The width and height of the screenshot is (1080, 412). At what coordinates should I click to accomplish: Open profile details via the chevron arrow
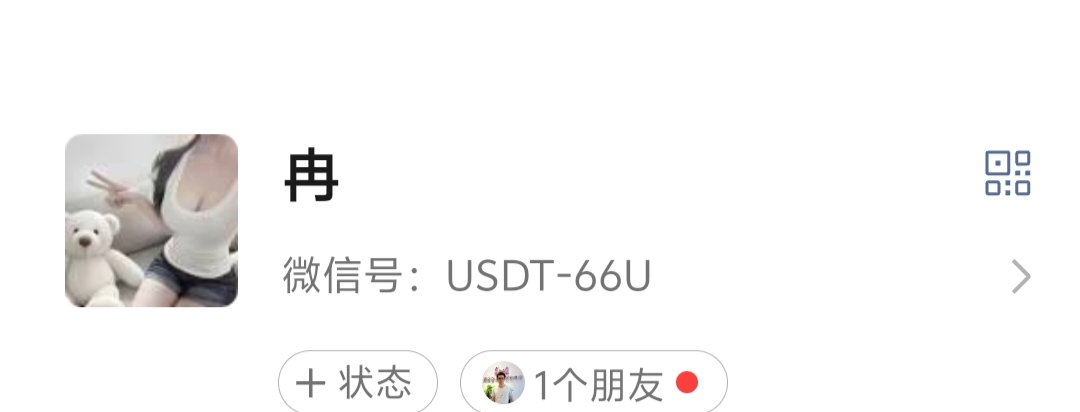tap(1020, 276)
